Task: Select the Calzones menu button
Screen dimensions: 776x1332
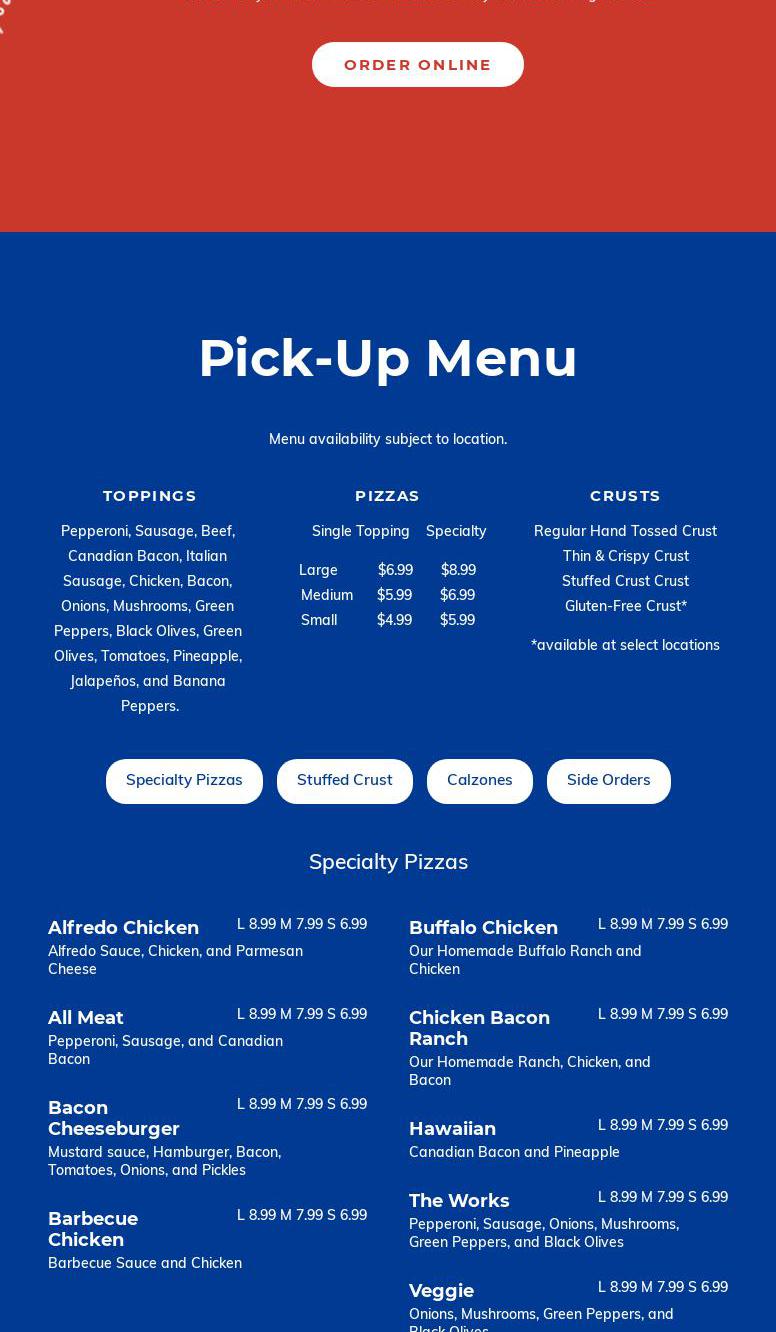Action: pos(480,781)
